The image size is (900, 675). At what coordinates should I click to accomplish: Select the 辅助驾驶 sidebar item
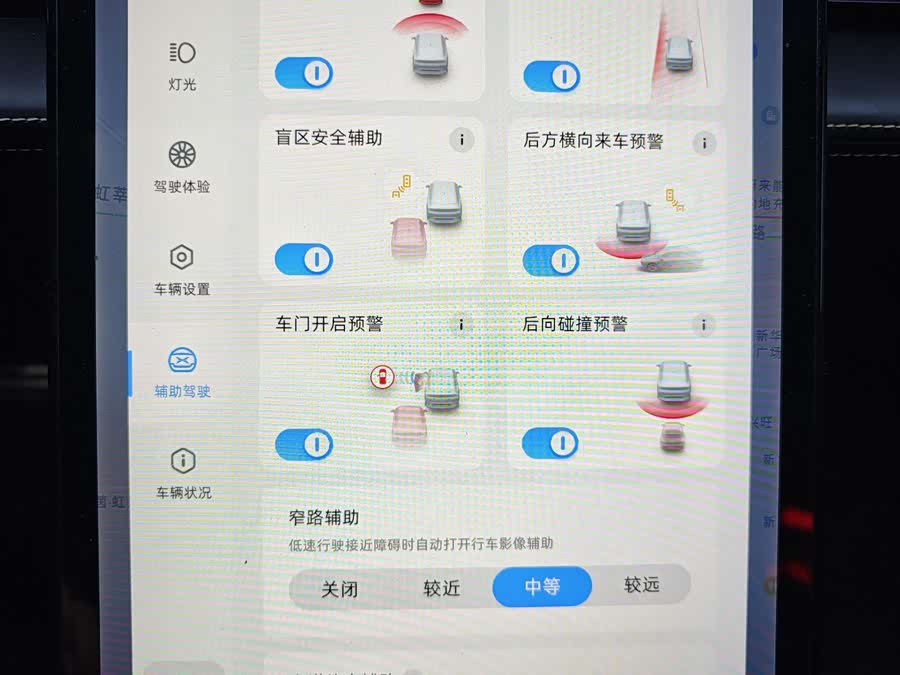[182, 372]
